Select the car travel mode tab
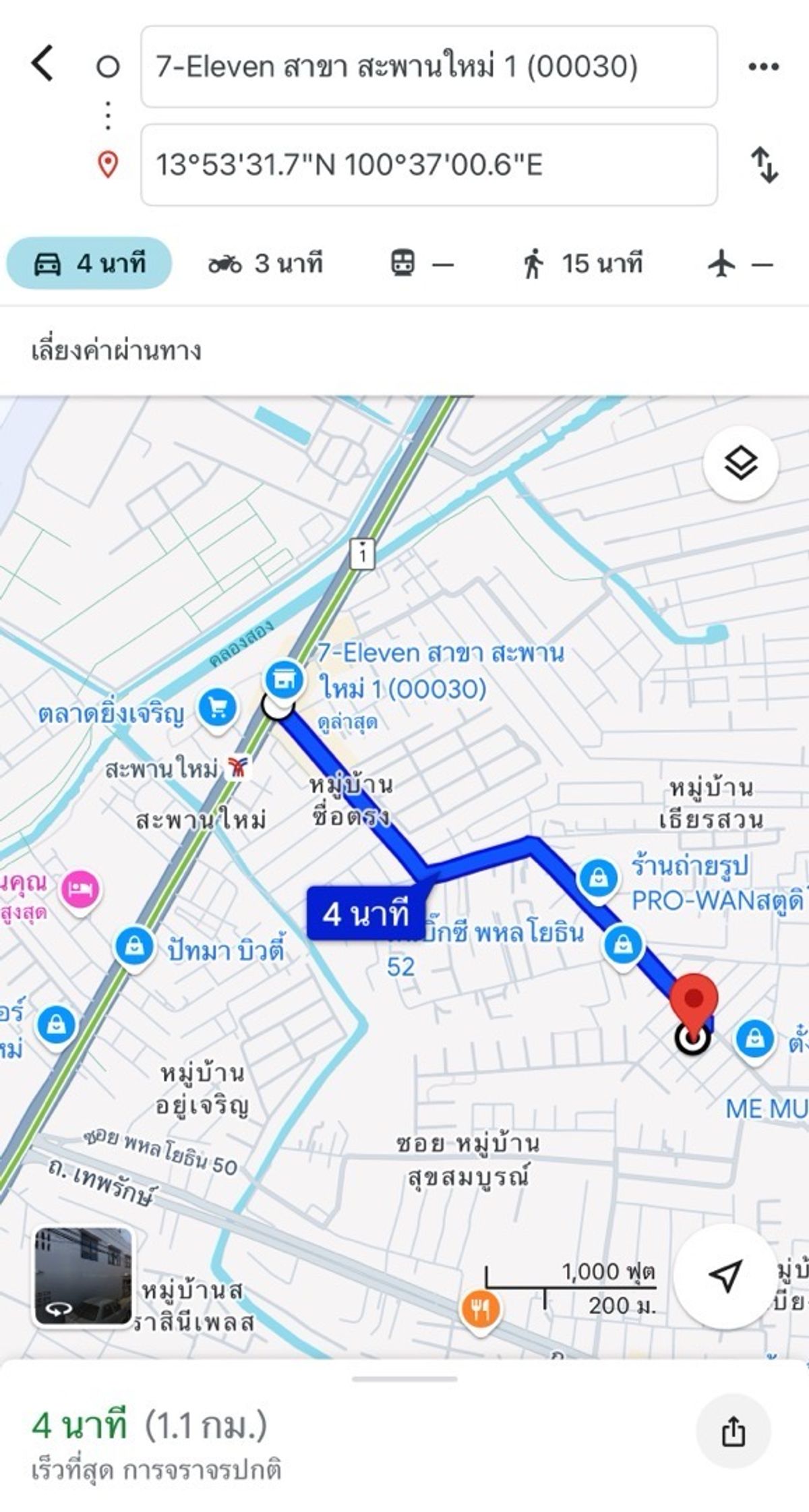The height and width of the screenshot is (1512, 809). click(89, 263)
